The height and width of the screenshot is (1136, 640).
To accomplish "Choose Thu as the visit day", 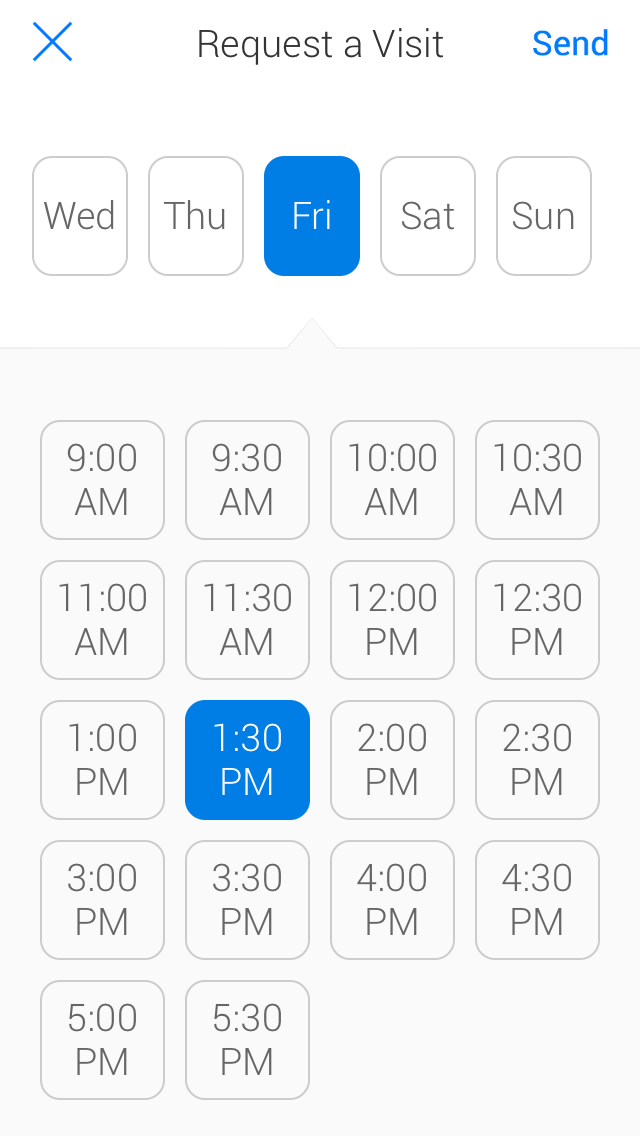I will point(196,216).
